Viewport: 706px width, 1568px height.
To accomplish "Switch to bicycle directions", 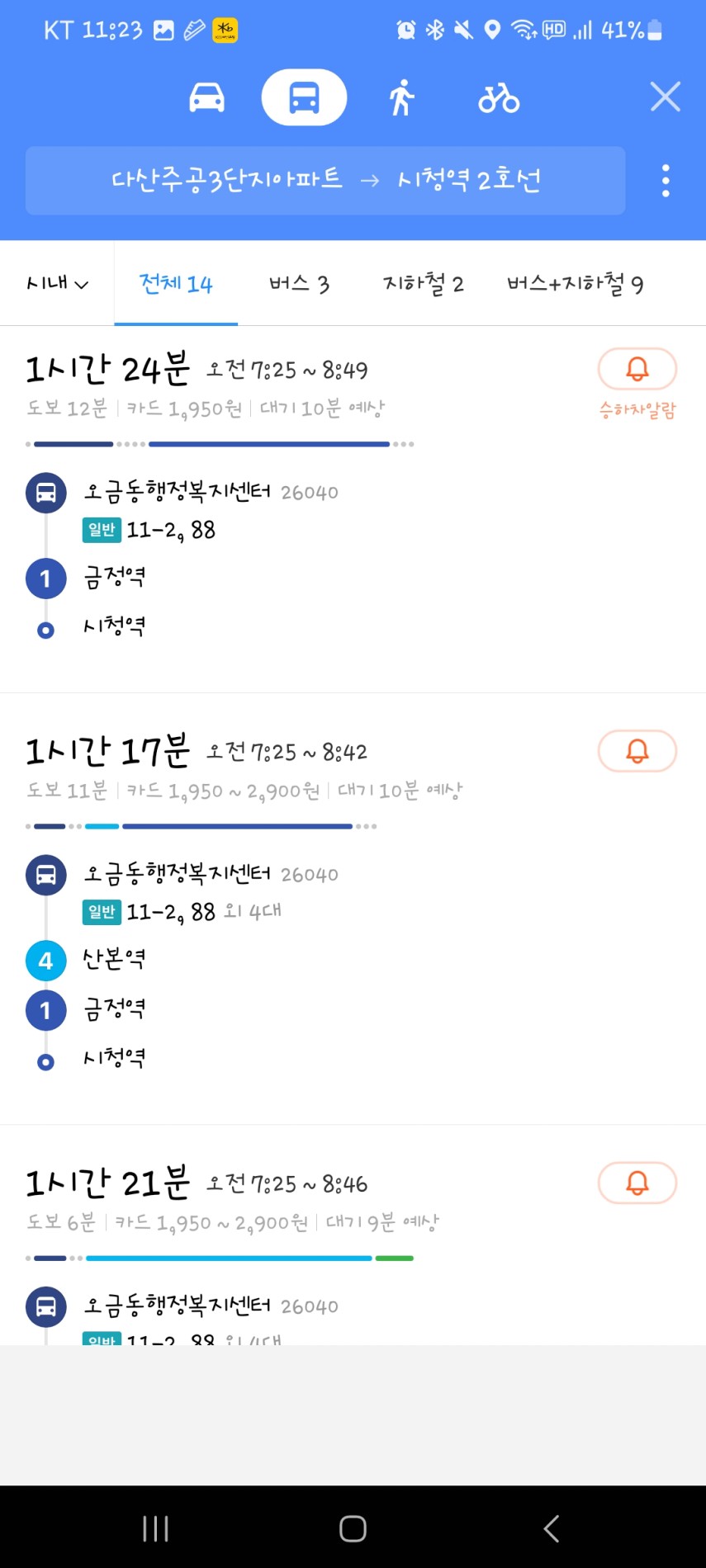I will pyautogui.click(x=499, y=99).
